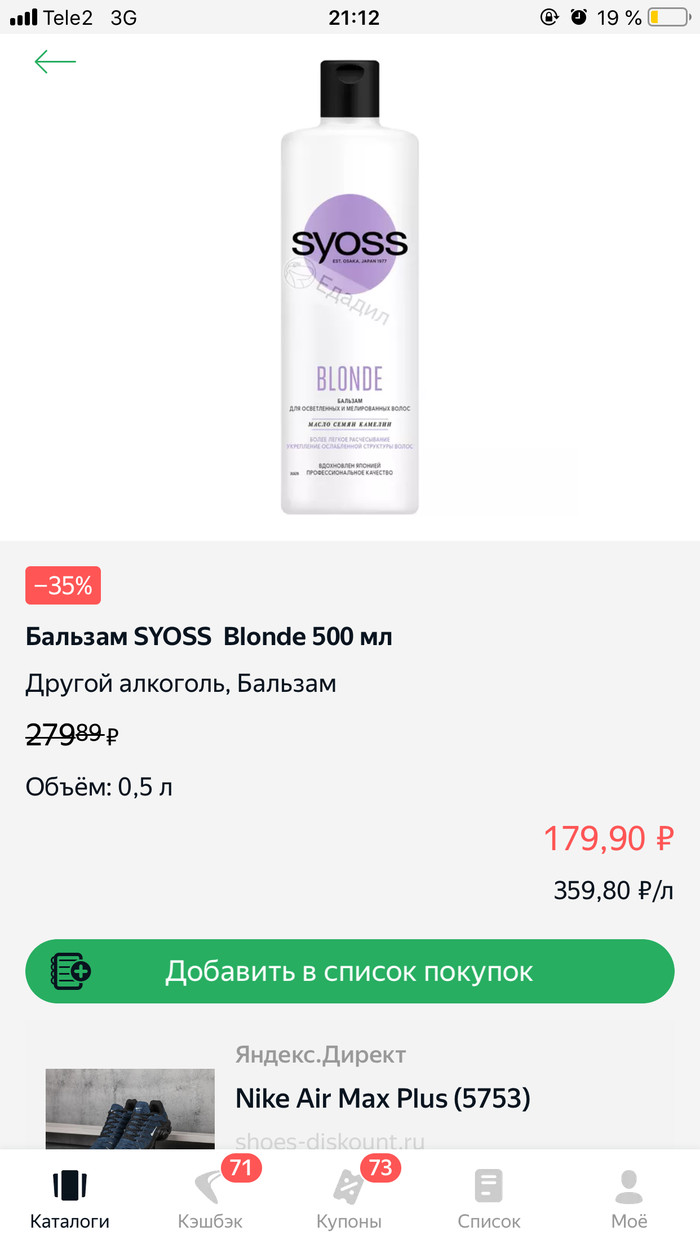Open the Моё profile tab

click(629, 1200)
